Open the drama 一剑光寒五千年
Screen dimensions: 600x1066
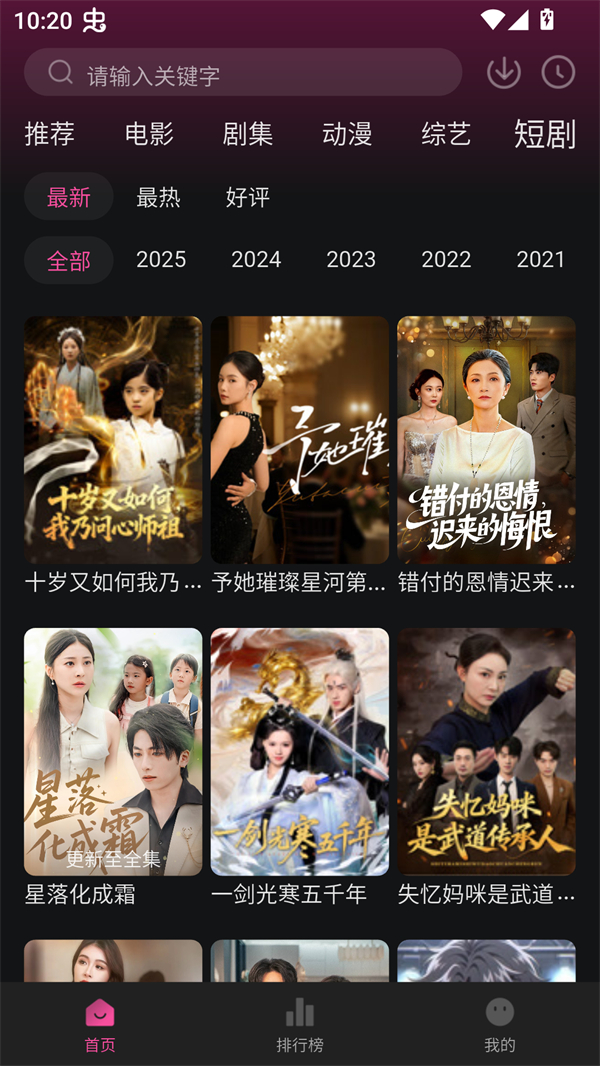pos(300,752)
